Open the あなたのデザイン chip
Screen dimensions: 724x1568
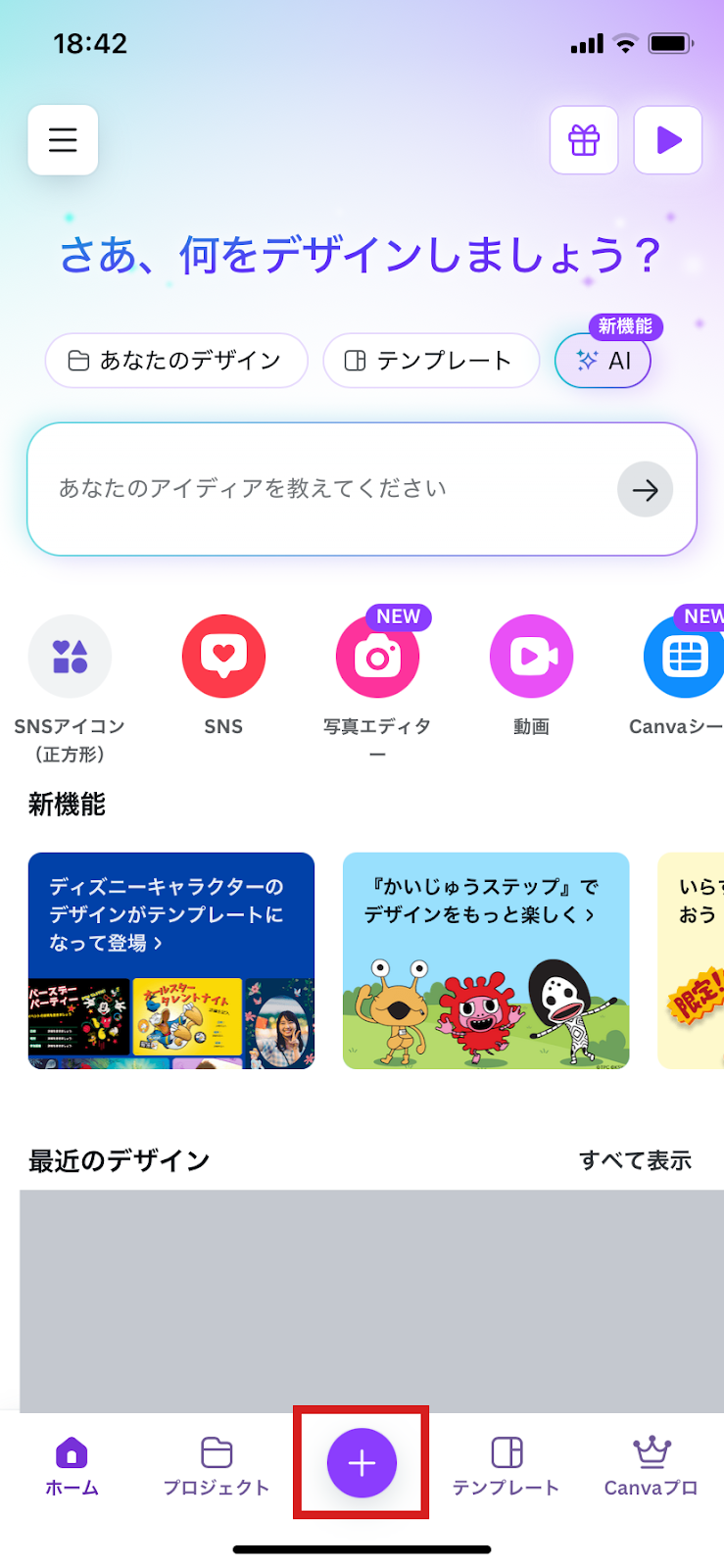(x=176, y=361)
